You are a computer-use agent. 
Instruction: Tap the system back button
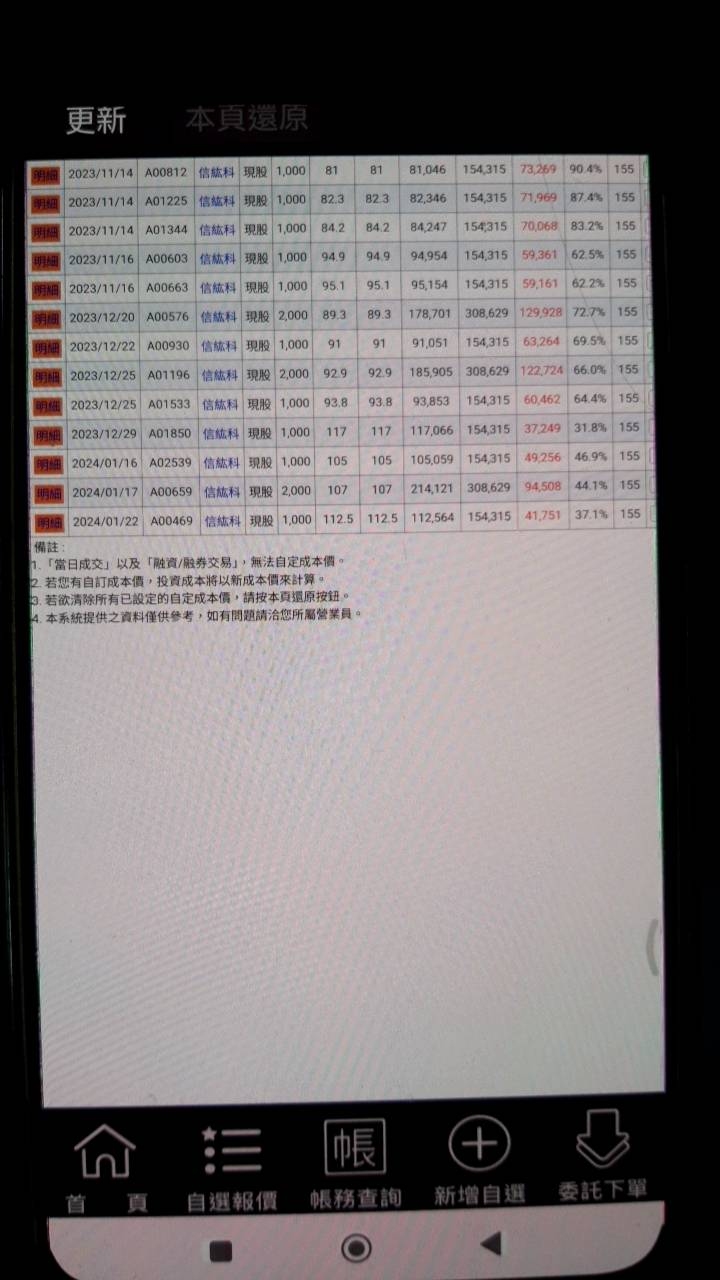pyautogui.click(x=490, y=1245)
